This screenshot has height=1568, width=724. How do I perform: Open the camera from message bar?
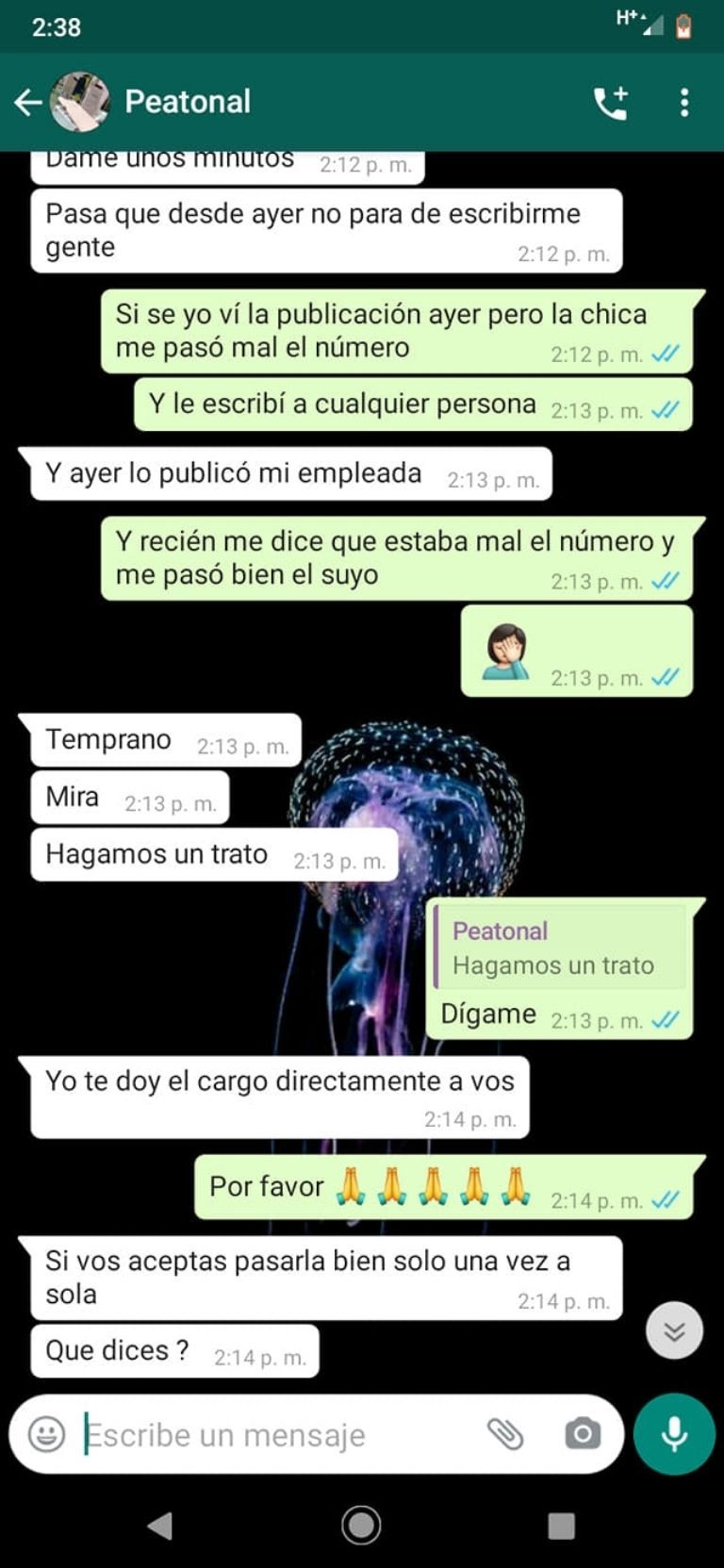click(x=582, y=1434)
